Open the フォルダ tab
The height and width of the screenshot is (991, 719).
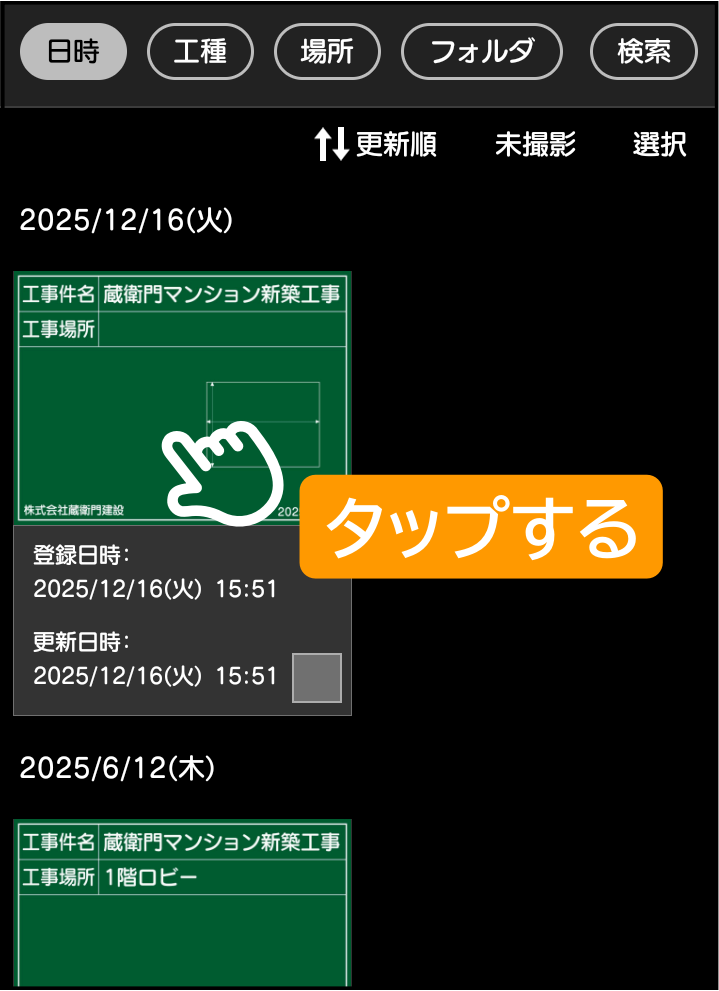click(x=481, y=51)
